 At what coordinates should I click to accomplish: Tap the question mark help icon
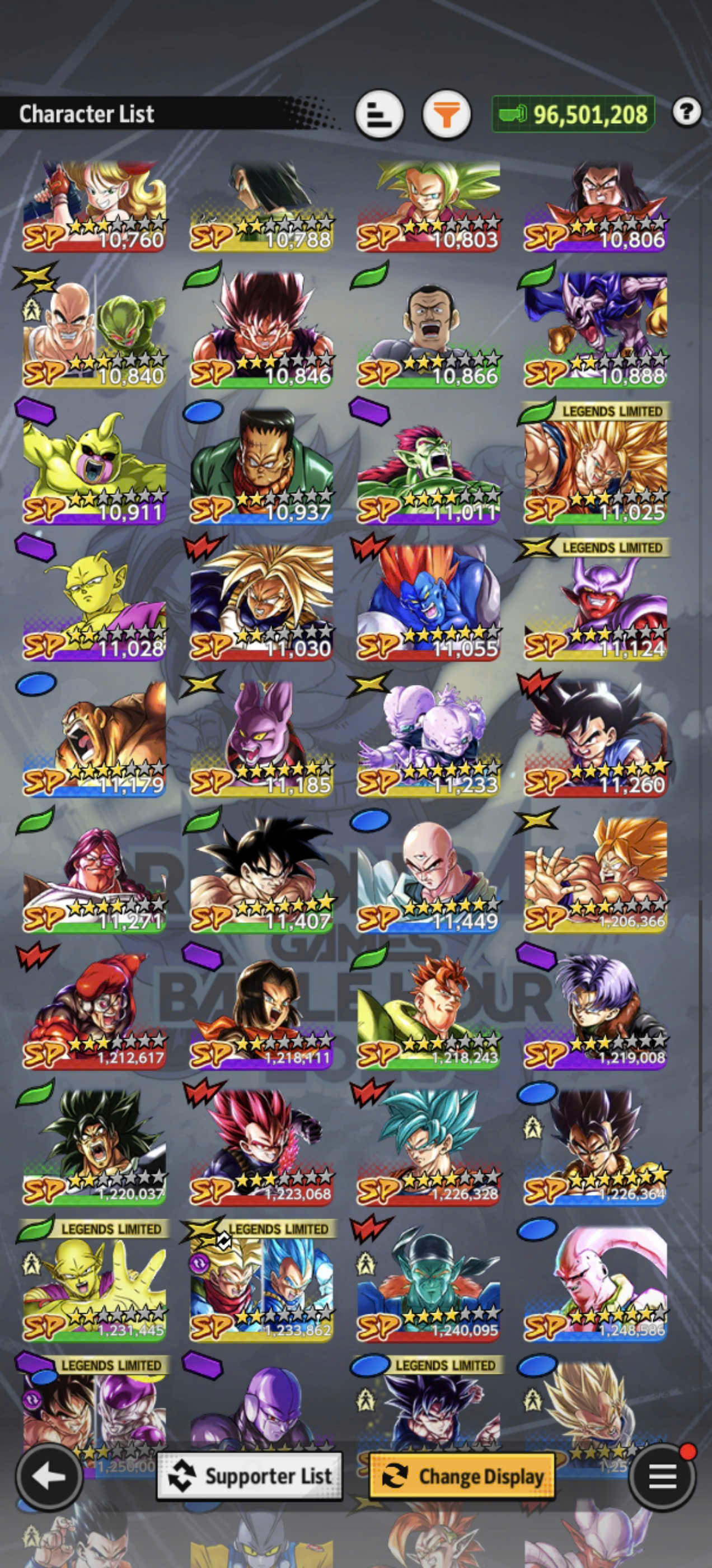click(x=686, y=112)
